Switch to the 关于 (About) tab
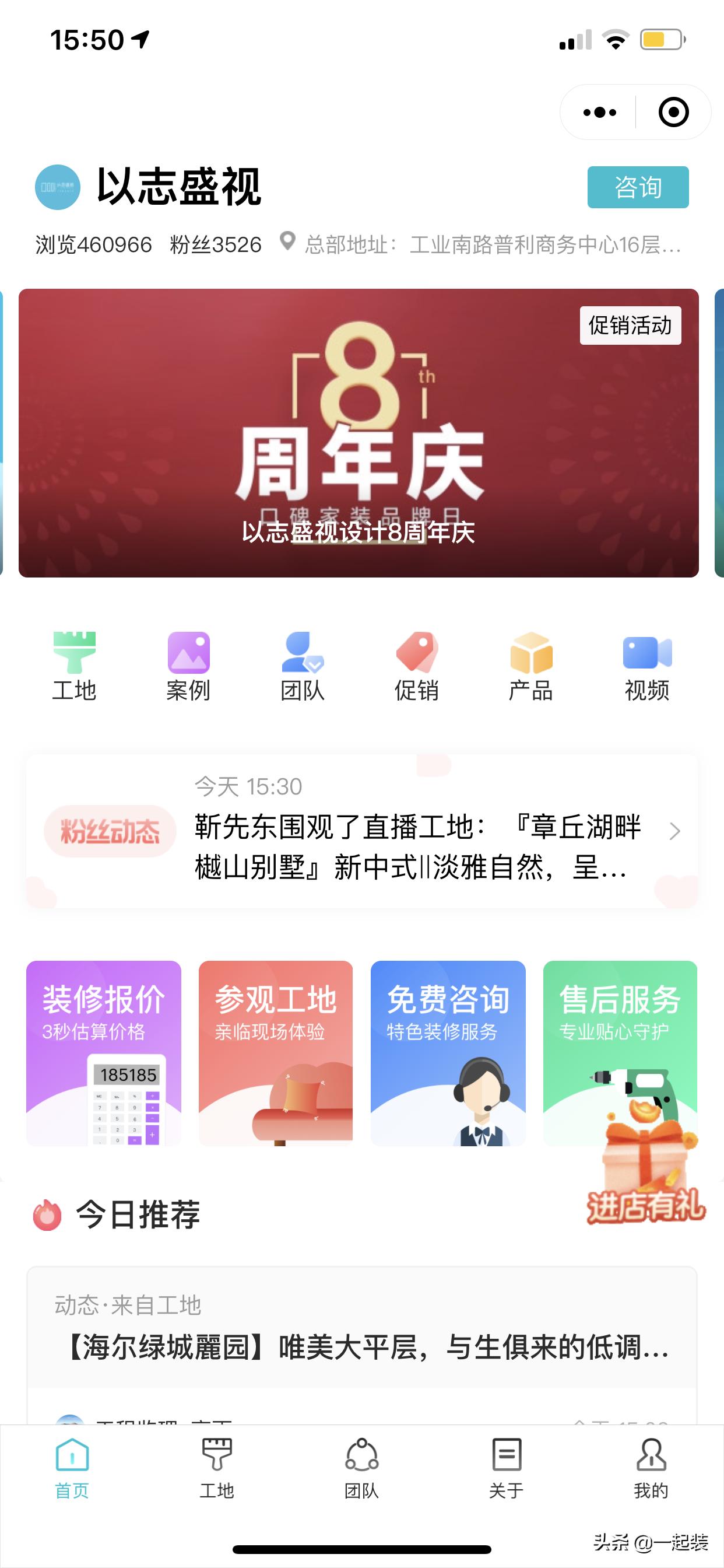This screenshot has width=724, height=1568. pos(506,1473)
